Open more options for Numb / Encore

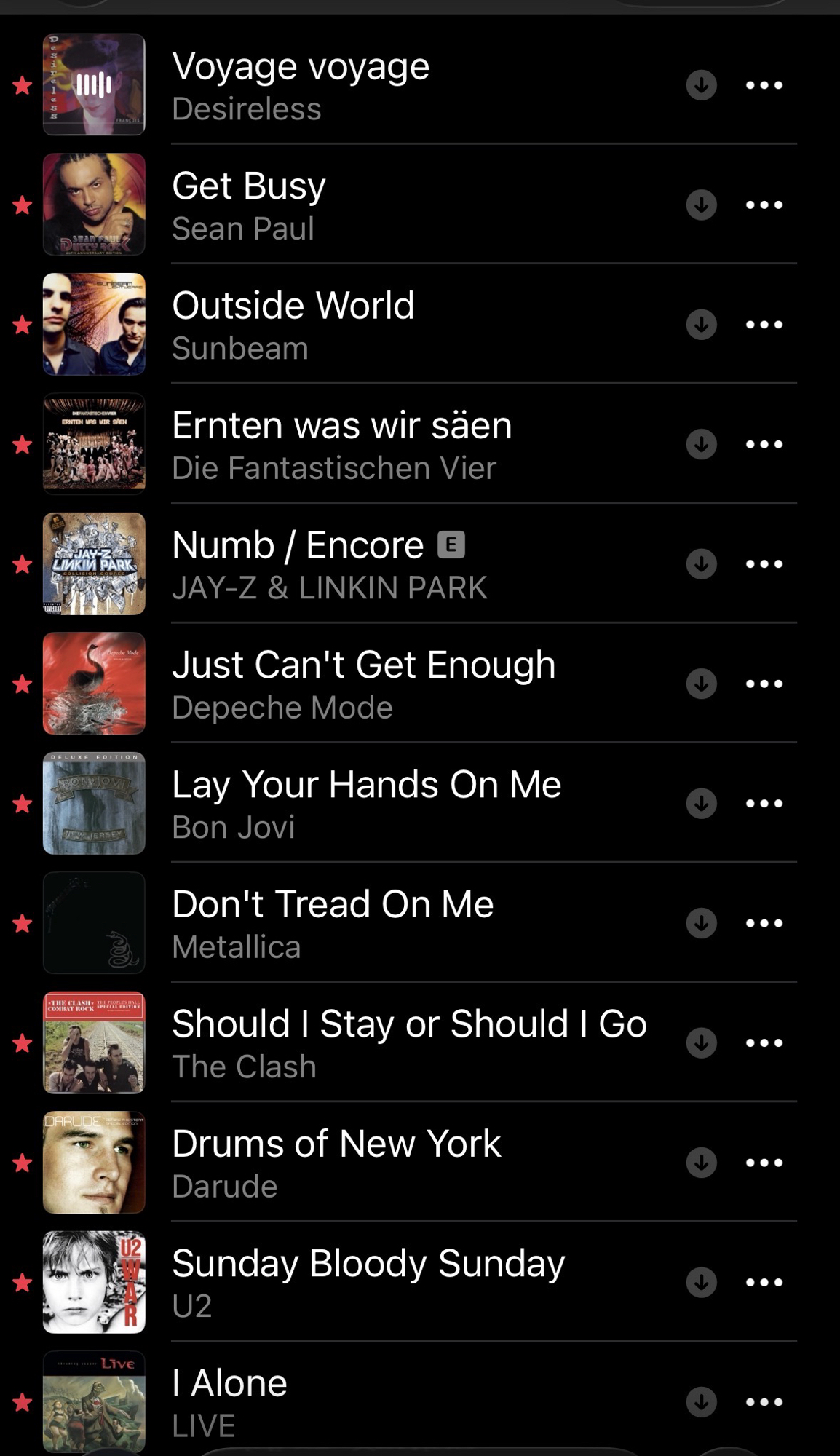pyautogui.click(x=764, y=564)
